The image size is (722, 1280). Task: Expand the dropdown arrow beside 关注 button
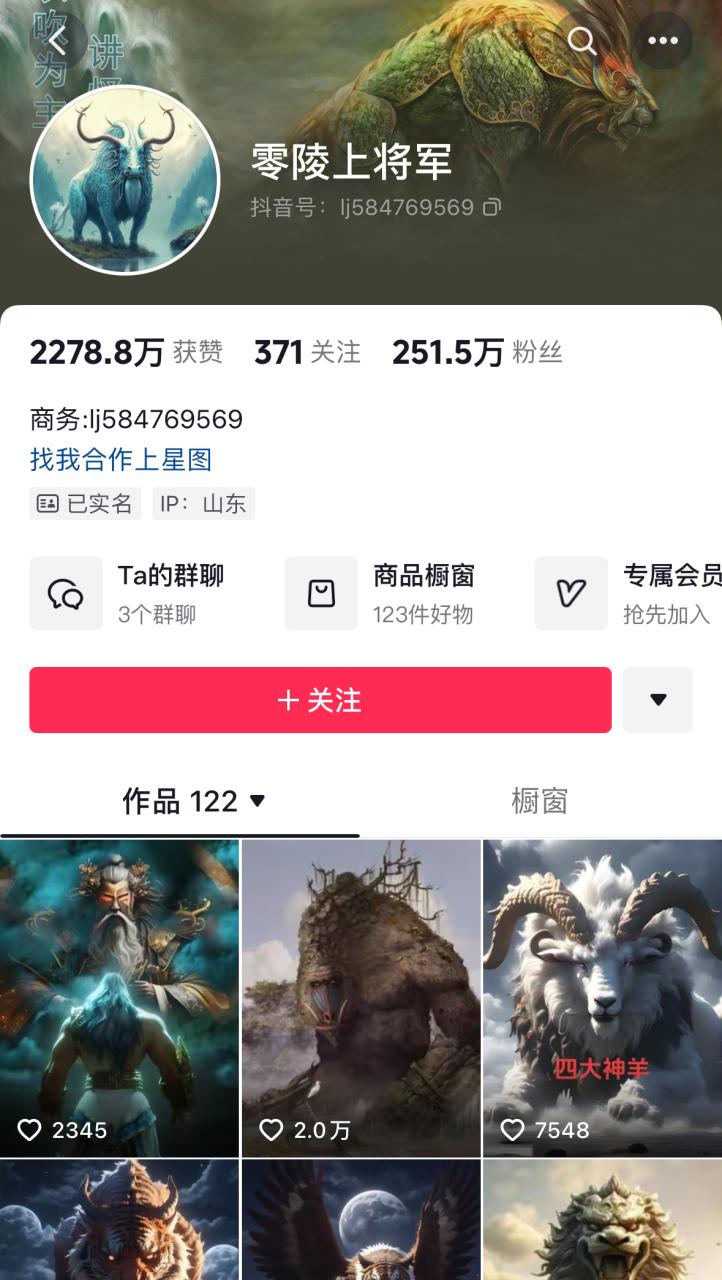coord(658,700)
